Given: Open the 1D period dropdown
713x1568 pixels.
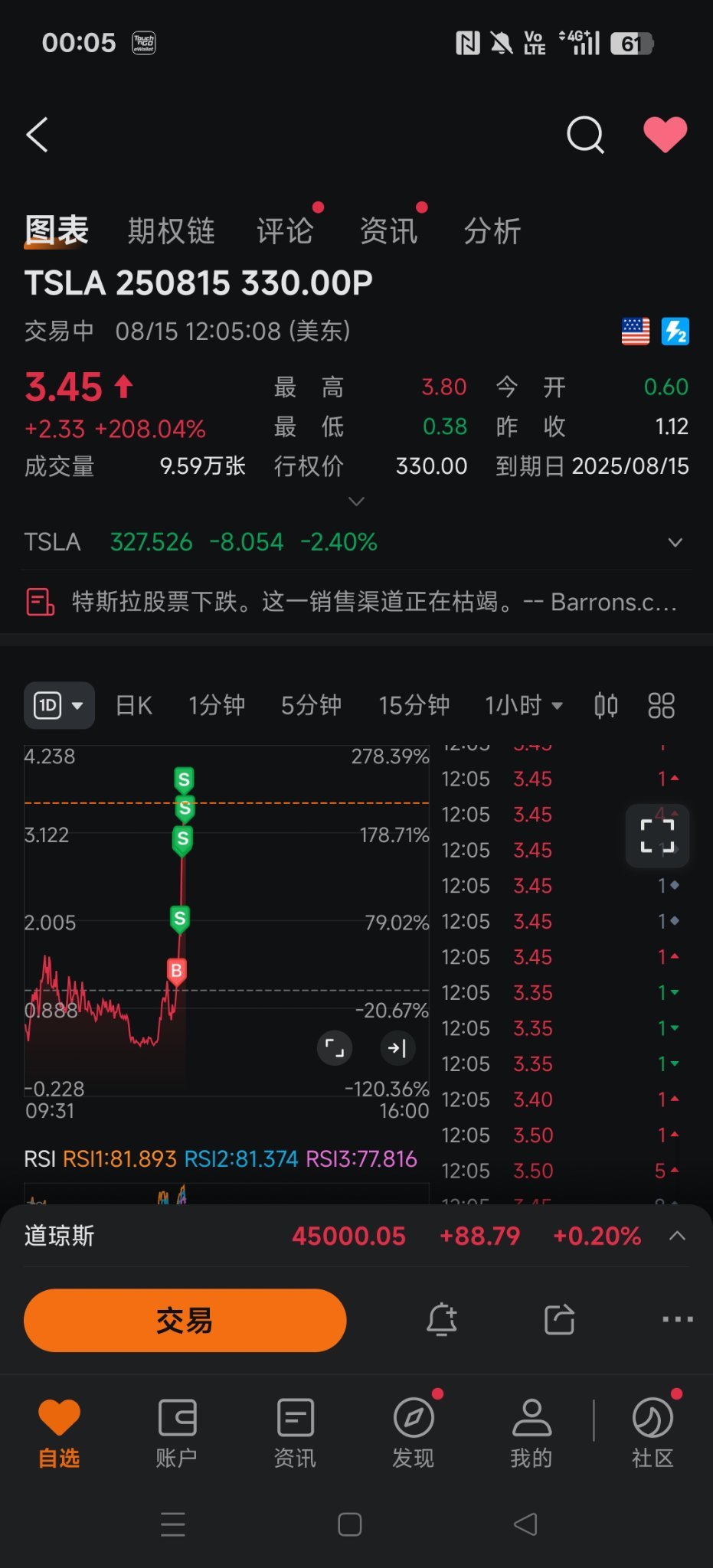Looking at the screenshot, I should point(59,705).
